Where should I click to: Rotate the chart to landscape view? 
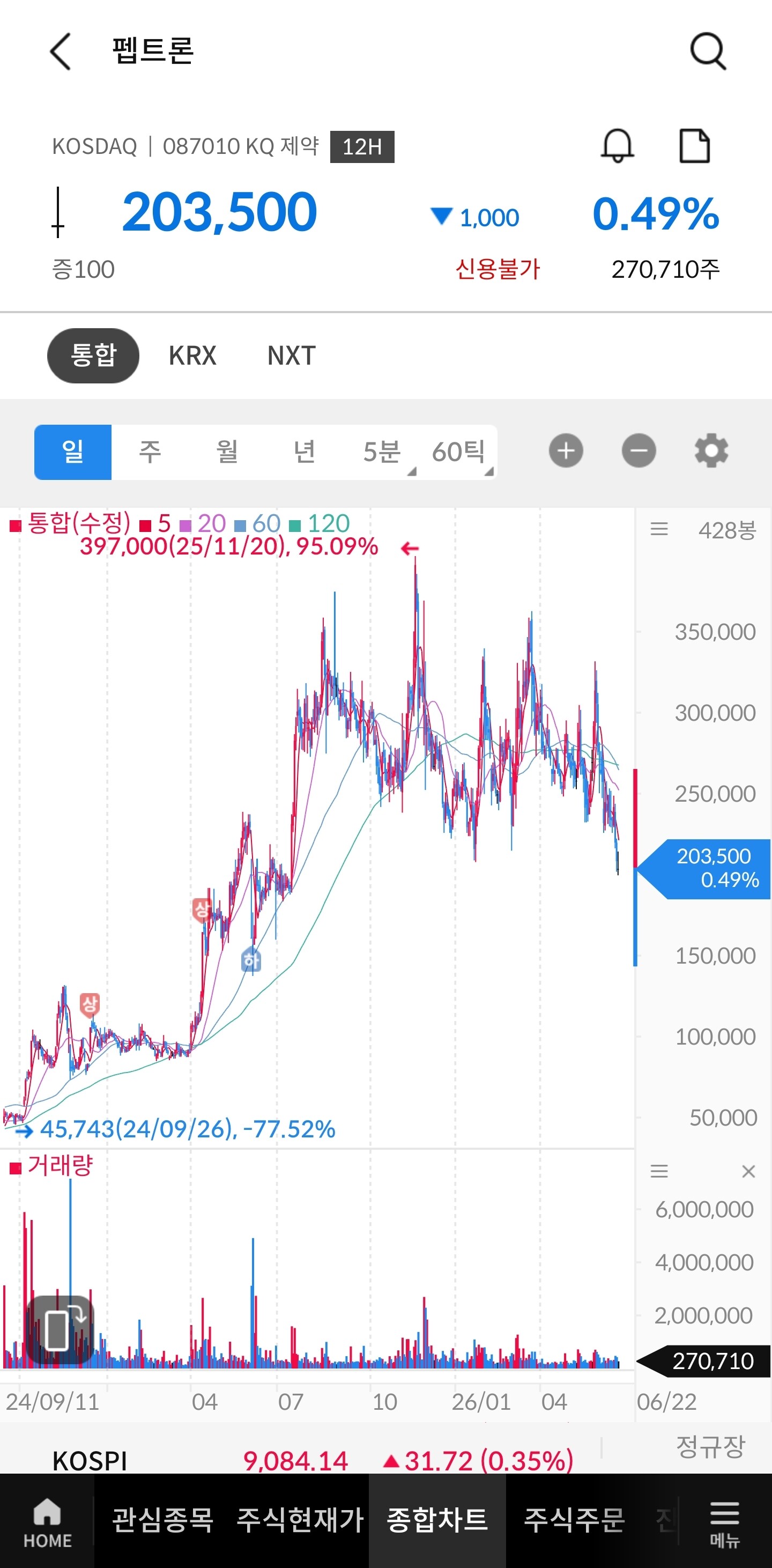[60, 1330]
